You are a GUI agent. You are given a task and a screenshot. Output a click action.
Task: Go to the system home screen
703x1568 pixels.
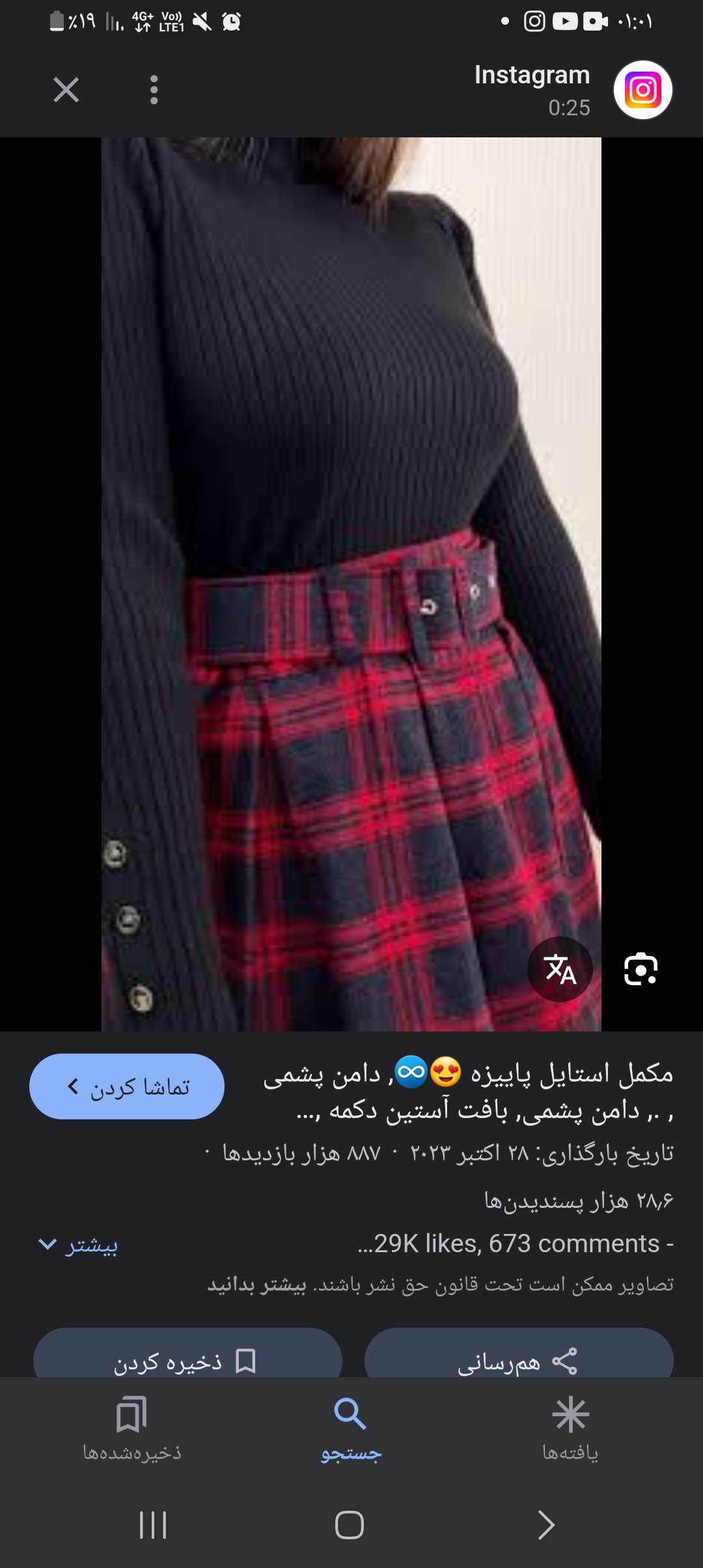(350, 1525)
